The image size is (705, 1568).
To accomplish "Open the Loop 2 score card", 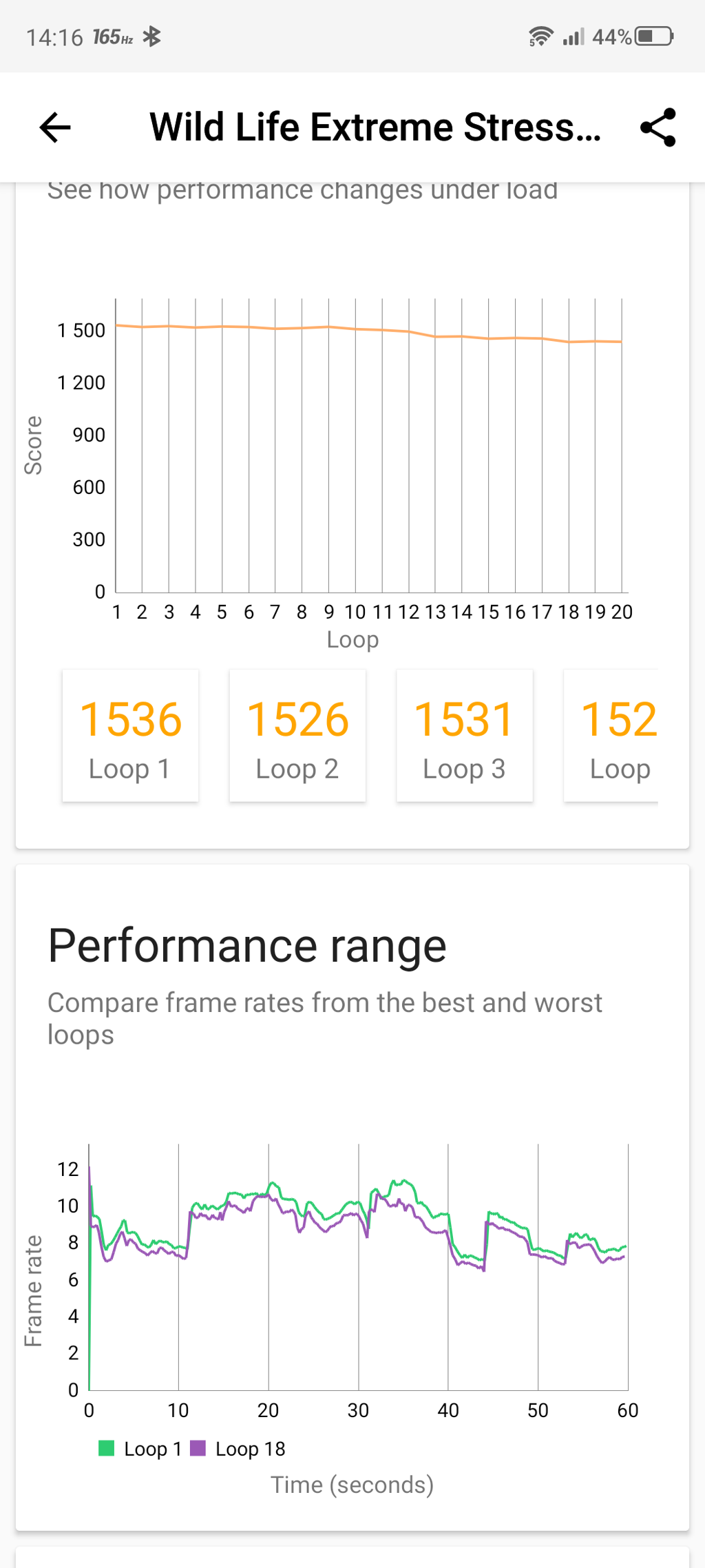I will (x=297, y=736).
